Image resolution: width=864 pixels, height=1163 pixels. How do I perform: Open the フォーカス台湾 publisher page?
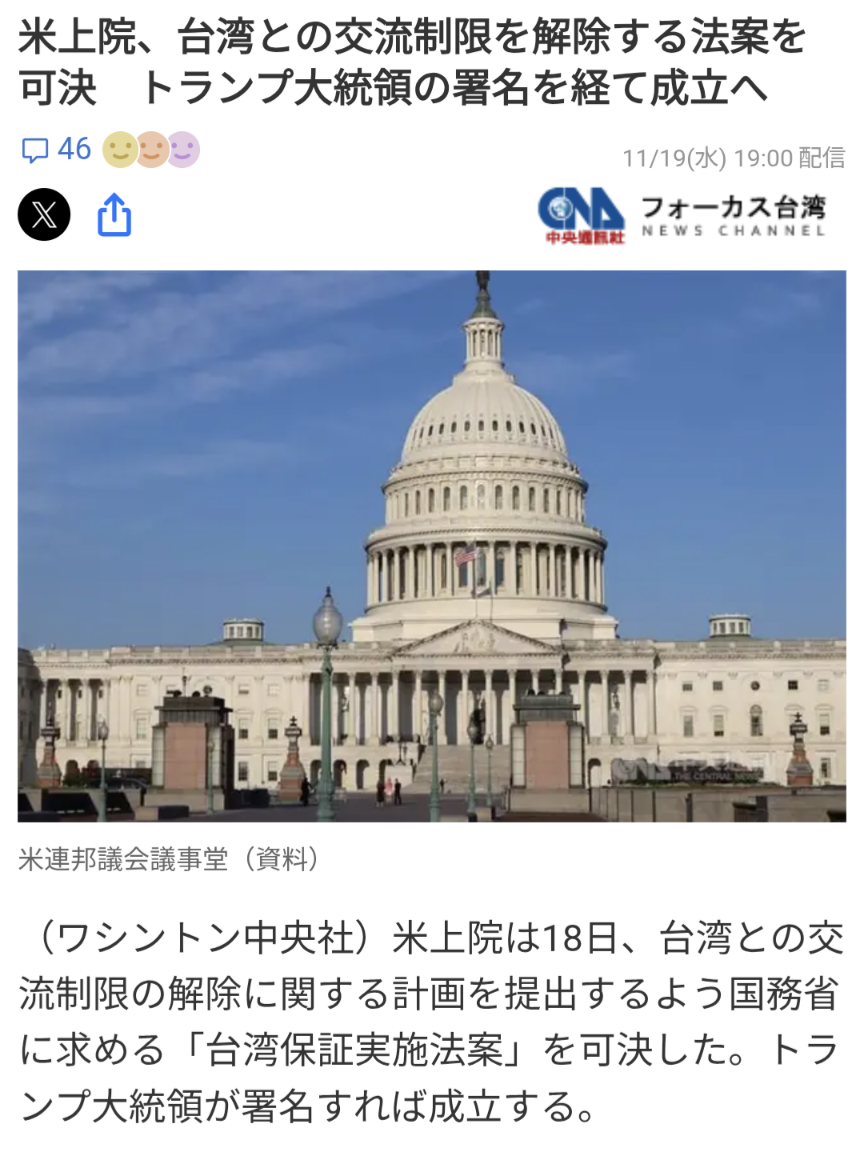click(683, 215)
